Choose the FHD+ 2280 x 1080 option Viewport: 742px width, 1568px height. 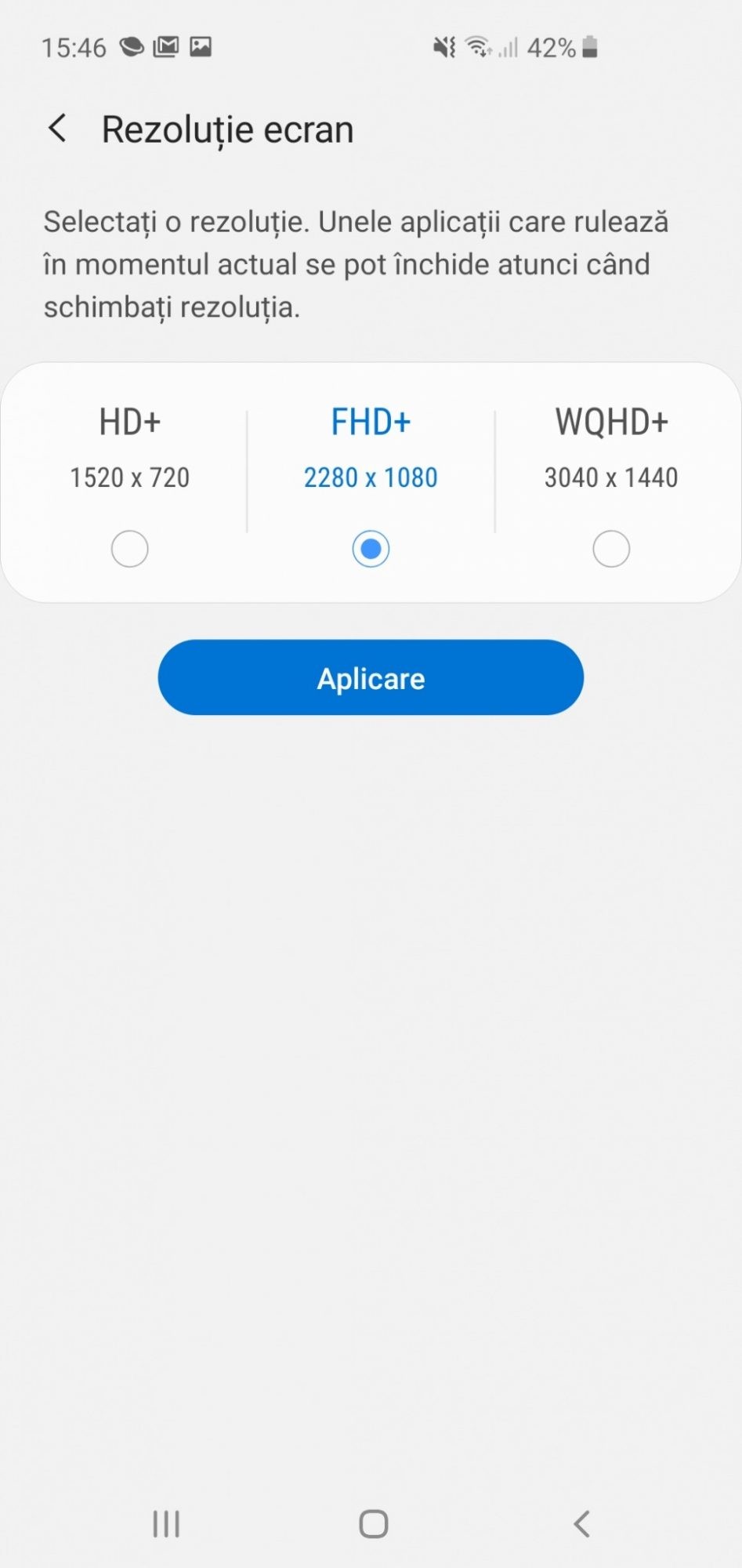(371, 548)
